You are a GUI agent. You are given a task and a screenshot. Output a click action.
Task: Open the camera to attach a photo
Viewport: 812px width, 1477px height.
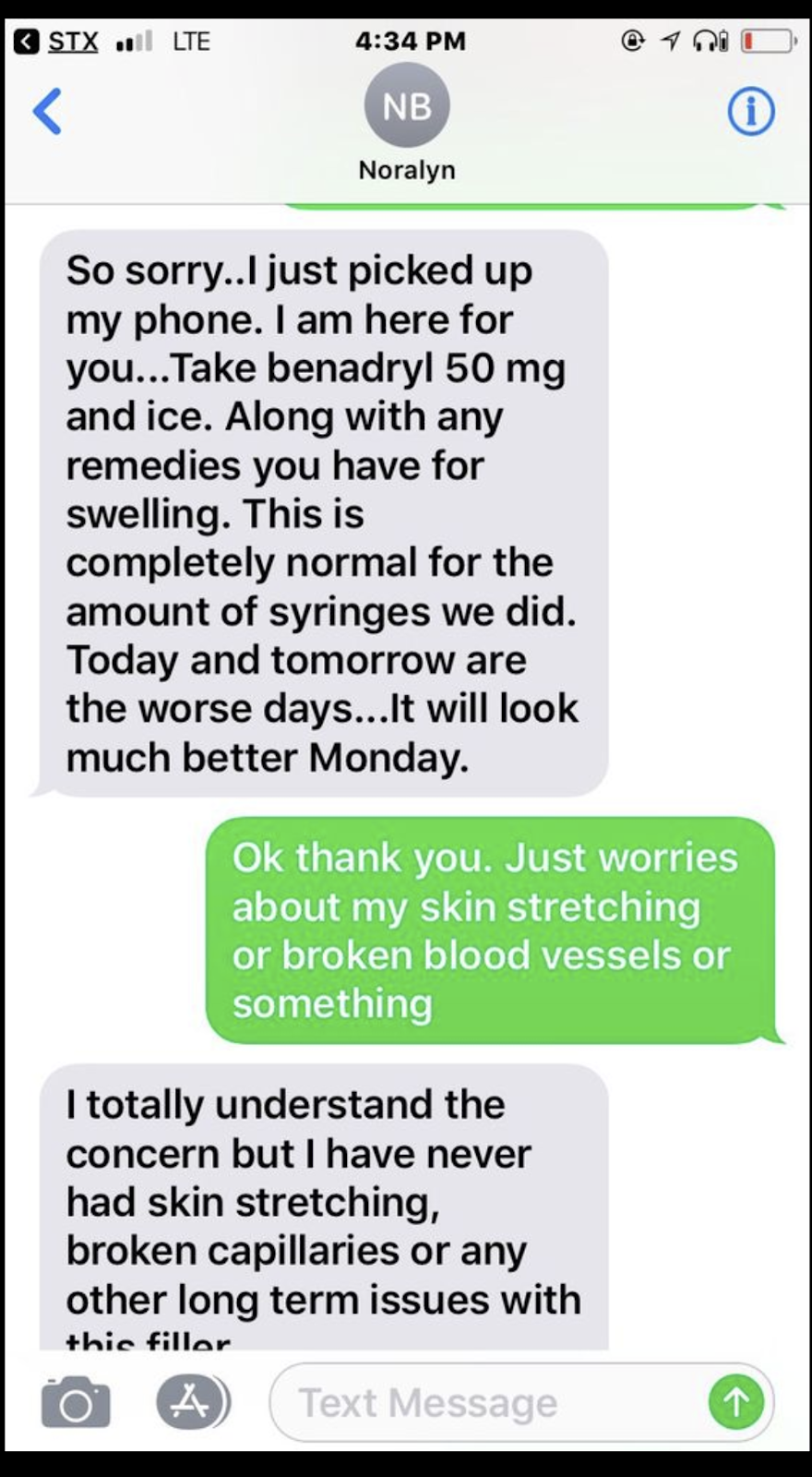pos(76,1403)
